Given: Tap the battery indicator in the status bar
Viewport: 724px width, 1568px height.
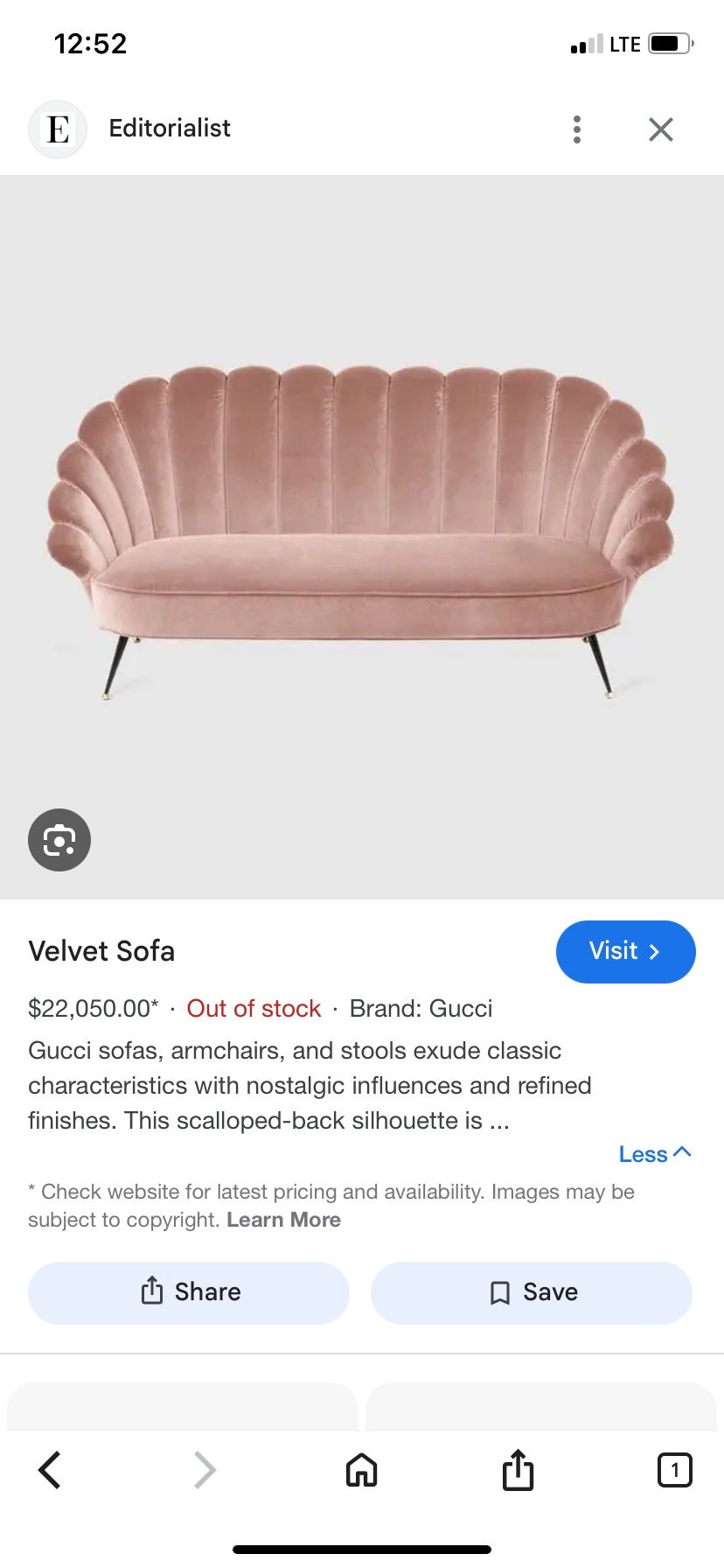Looking at the screenshot, I should pos(669,42).
